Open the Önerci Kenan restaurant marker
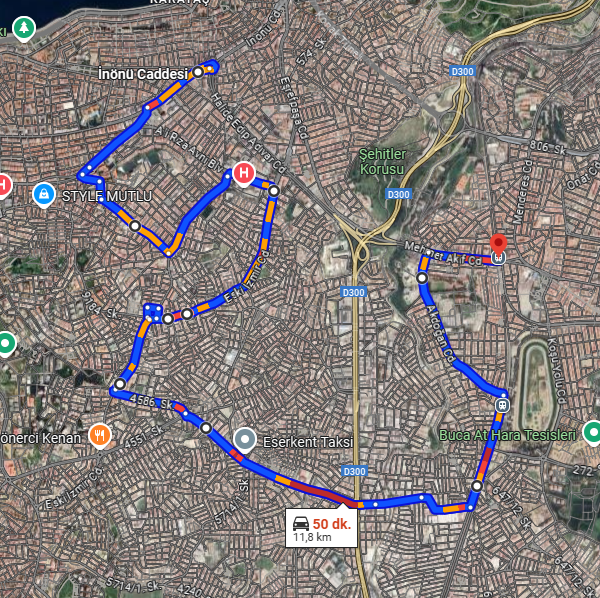Image resolution: width=600 pixels, height=598 pixels. click(x=99, y=435)
